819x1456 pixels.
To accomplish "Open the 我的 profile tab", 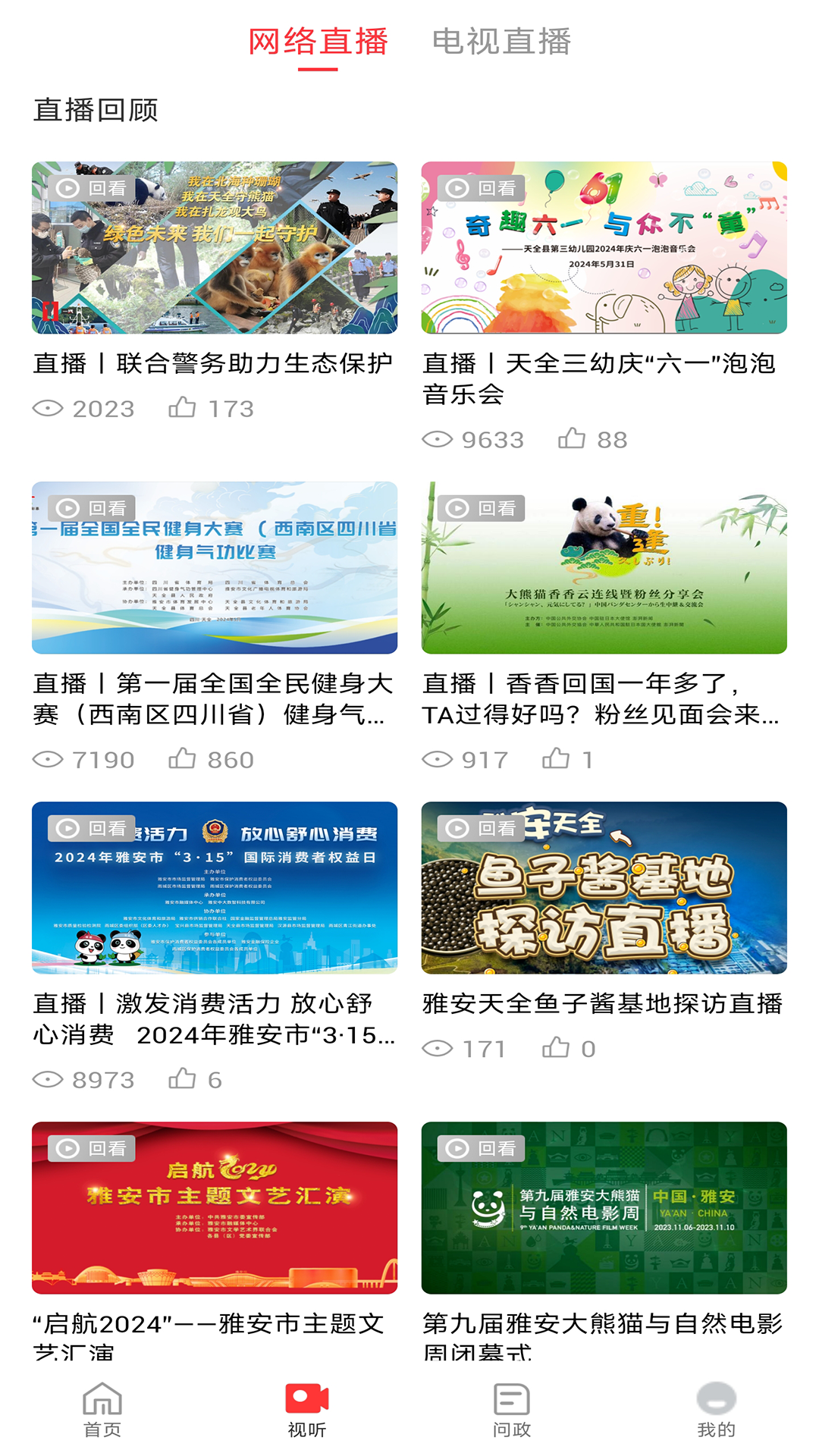I will click(716, 1410).
